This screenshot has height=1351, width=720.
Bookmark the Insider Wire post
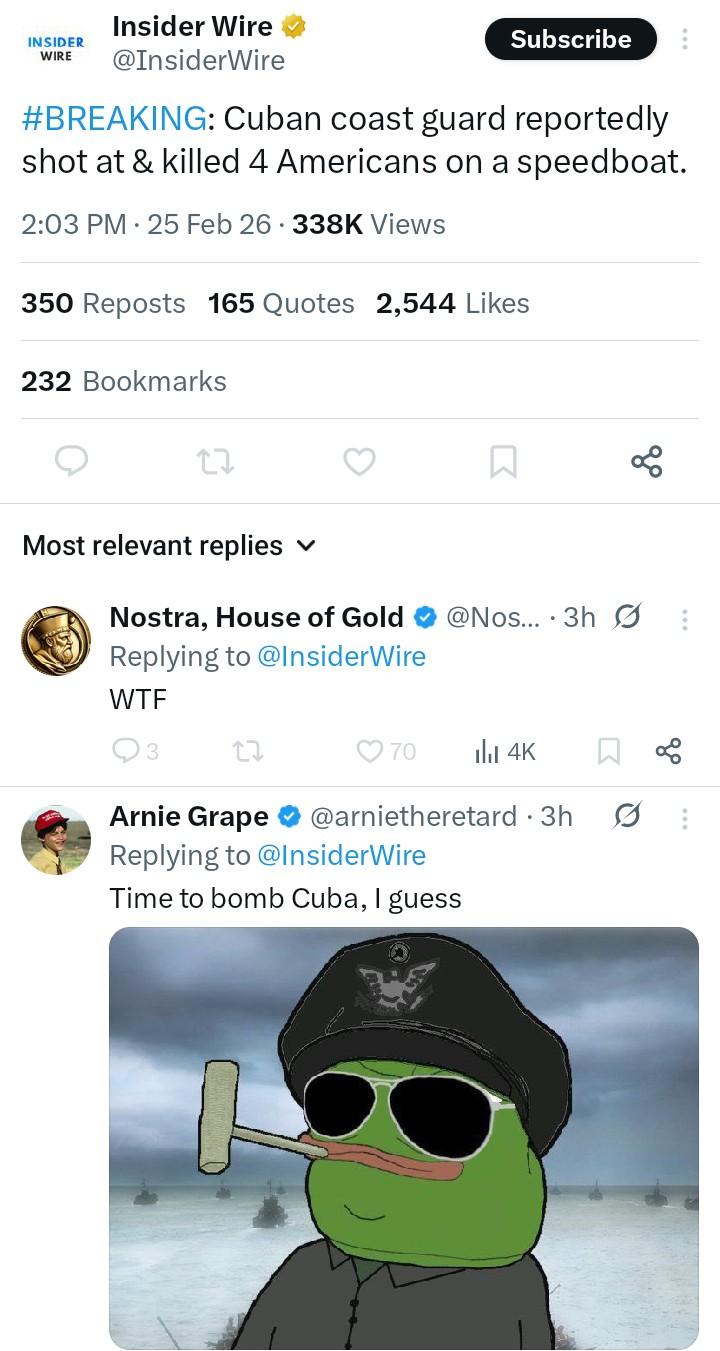pyautogui.click(x=503, y=461)
